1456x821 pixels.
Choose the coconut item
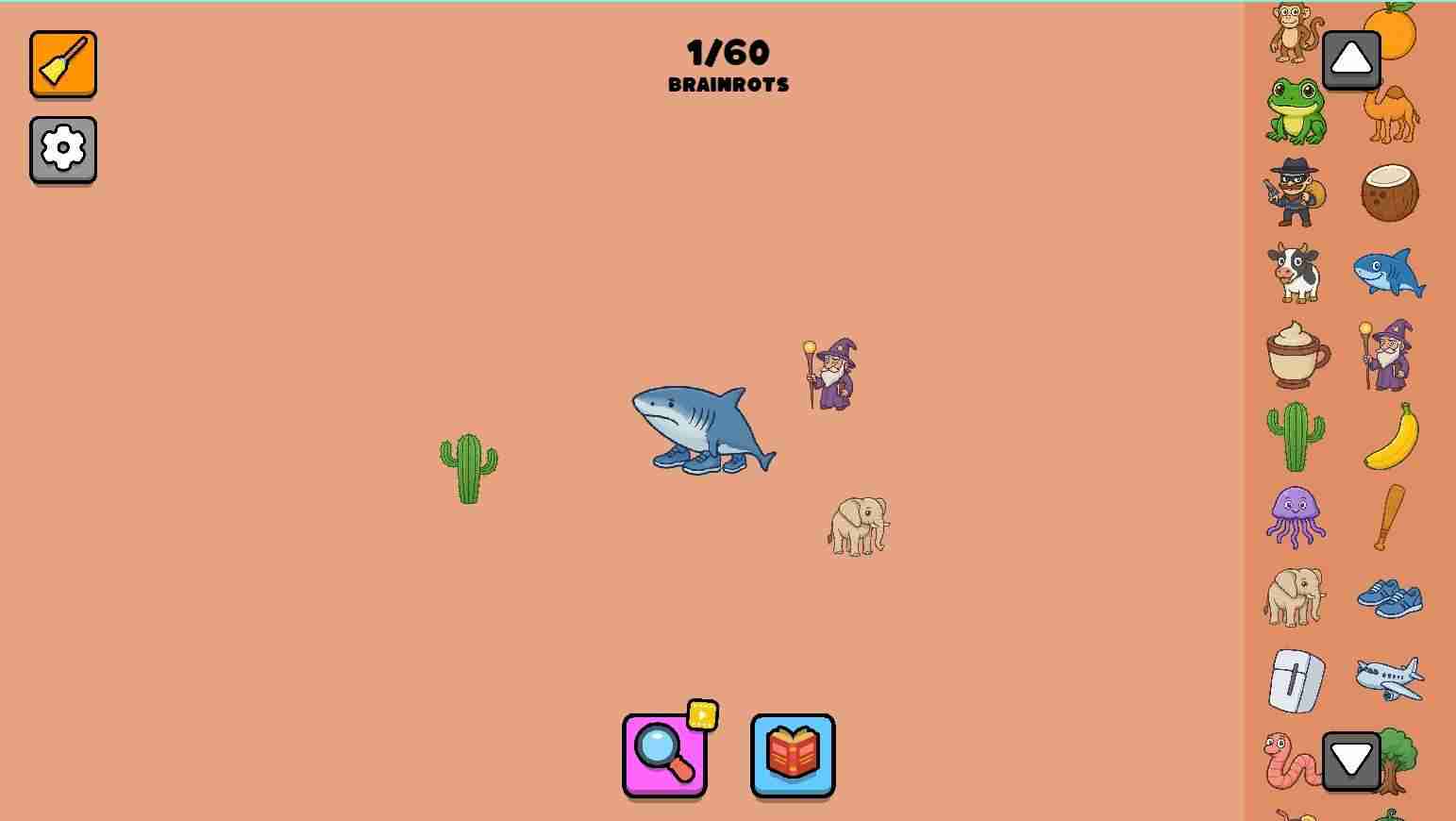[1389, 193]
